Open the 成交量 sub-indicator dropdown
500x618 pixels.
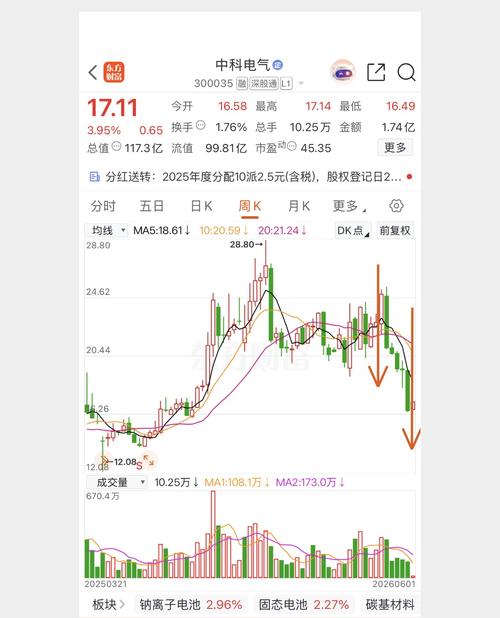(x=117, y=482)
